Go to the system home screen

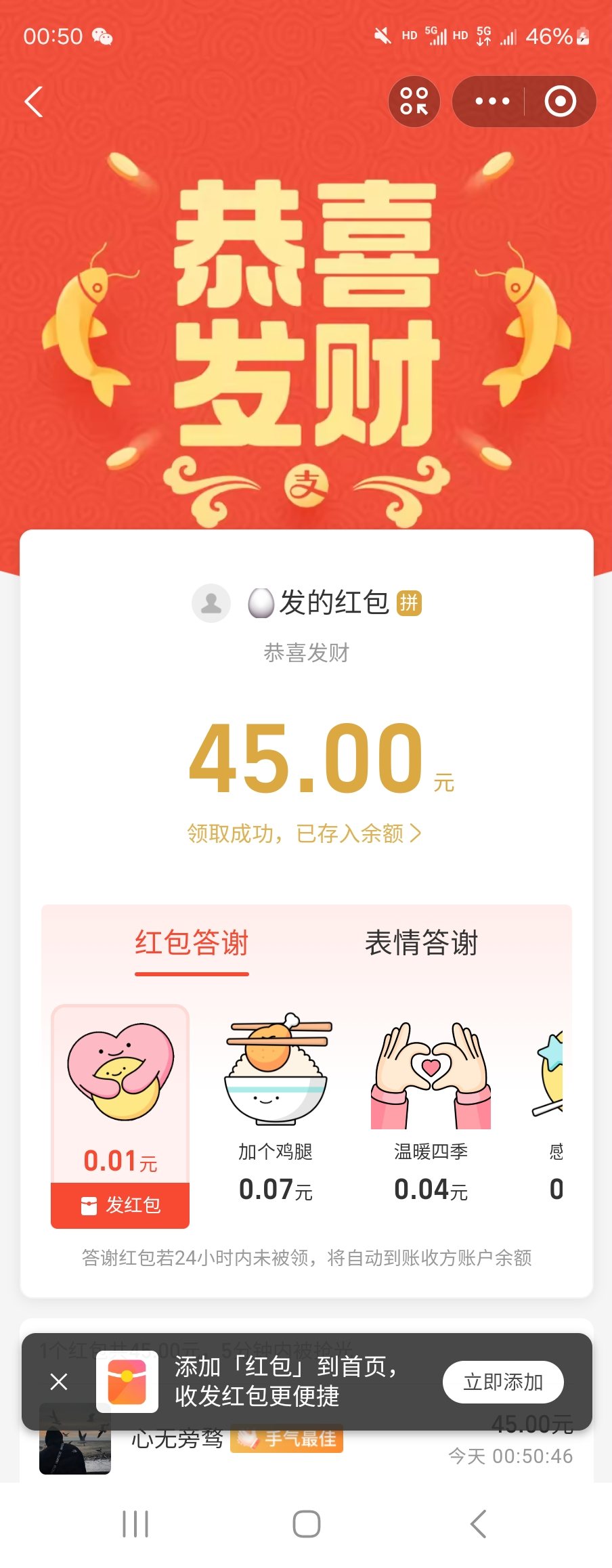click(306, 1524)
